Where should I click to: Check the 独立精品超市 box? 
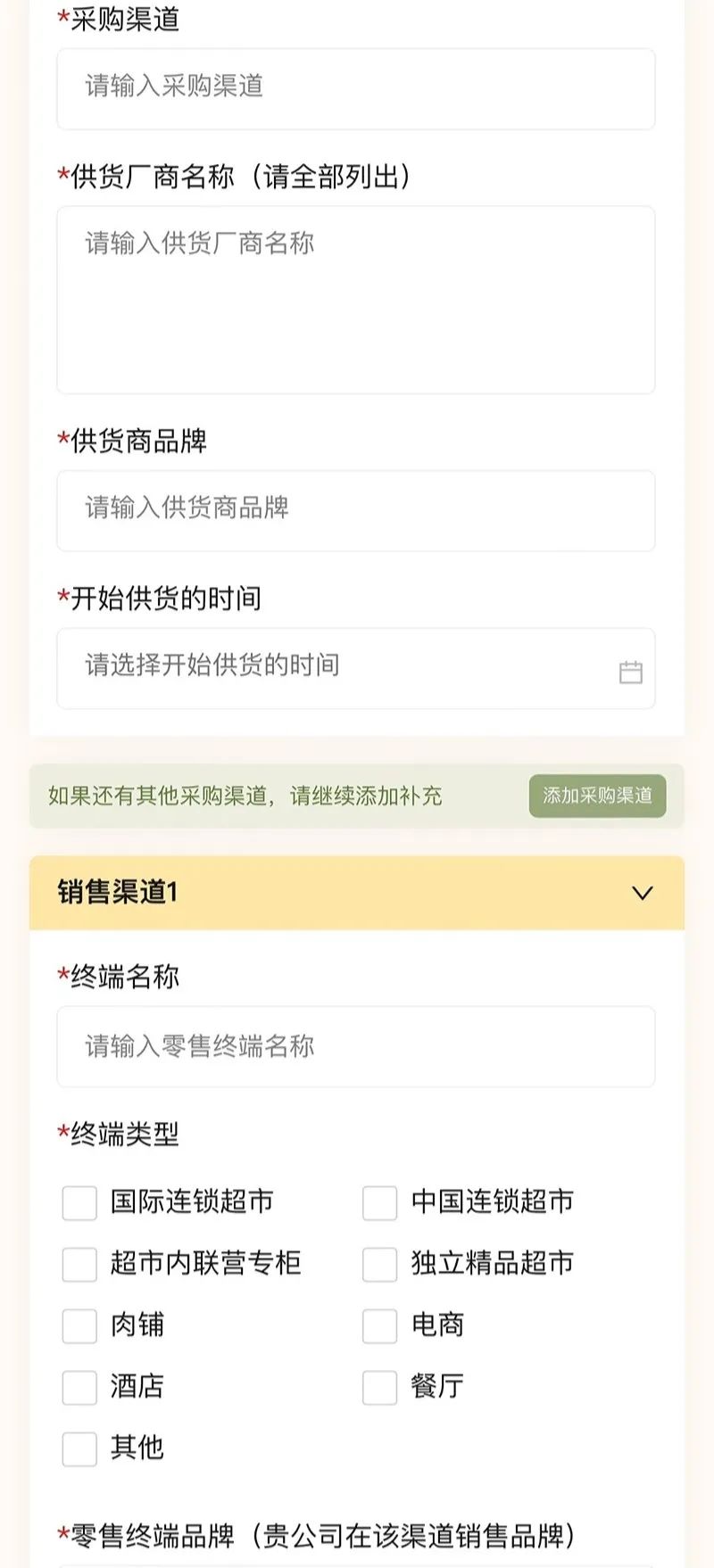[379, 1264]
